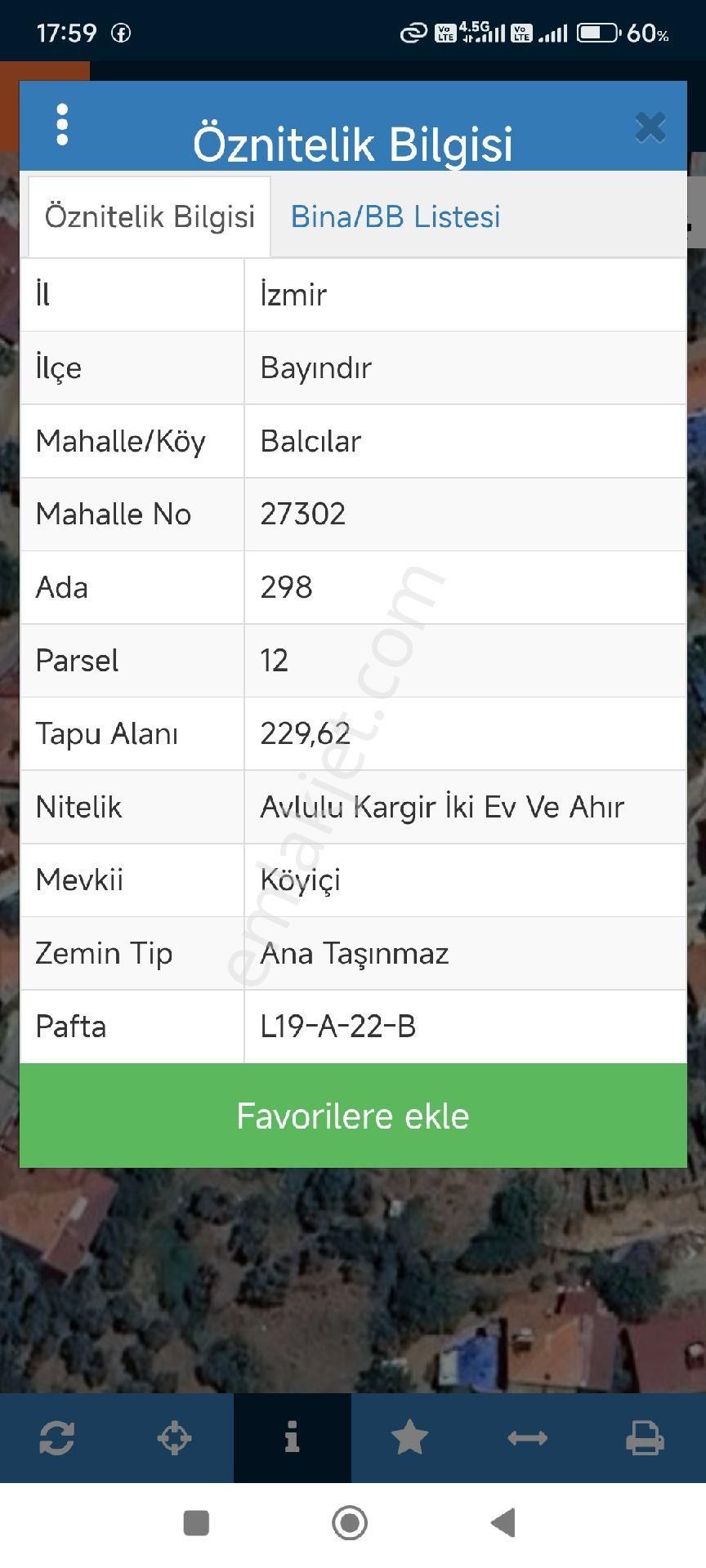Open the print tool
706x1568 pixels.
[646, 1438]
